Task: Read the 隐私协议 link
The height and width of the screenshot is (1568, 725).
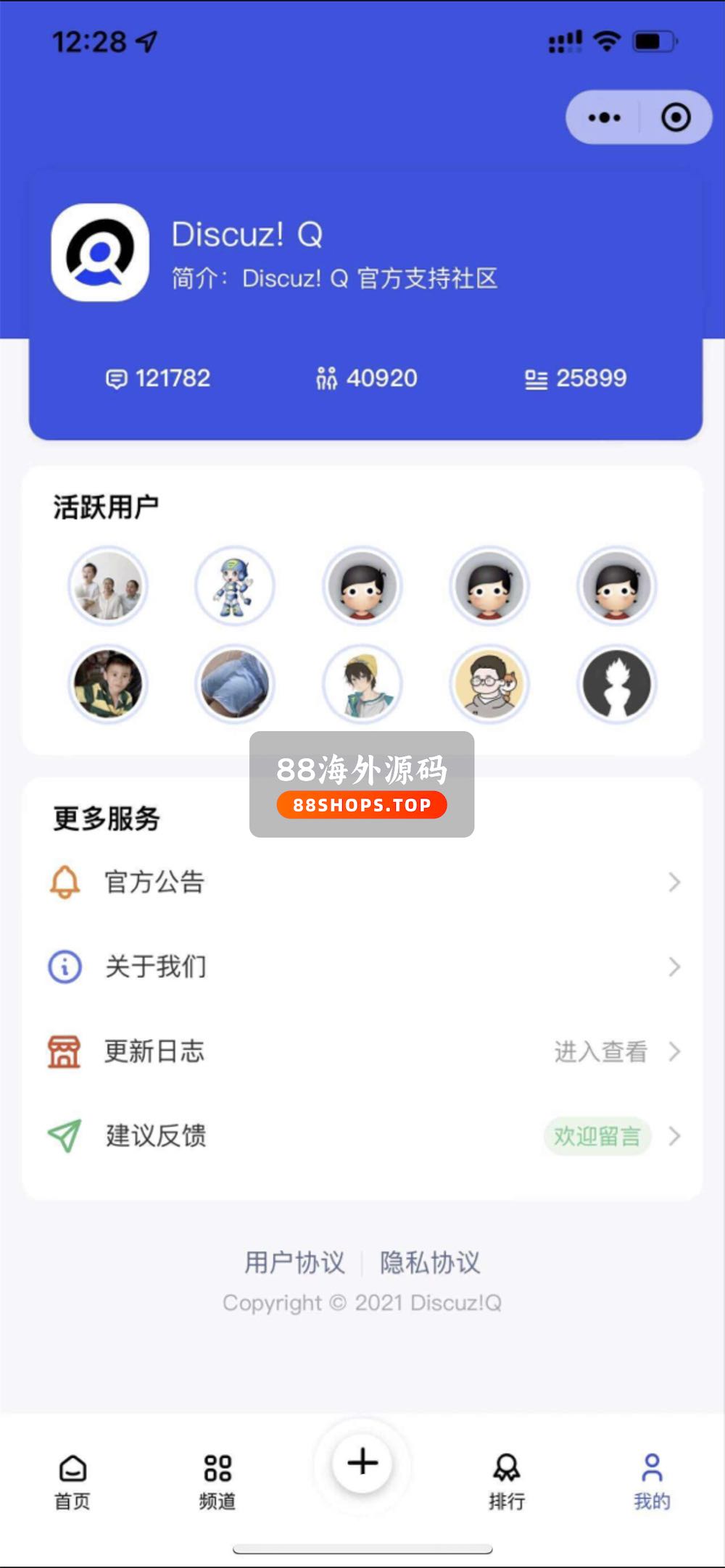Action: pyautogui.click(x=430, y=1262)
